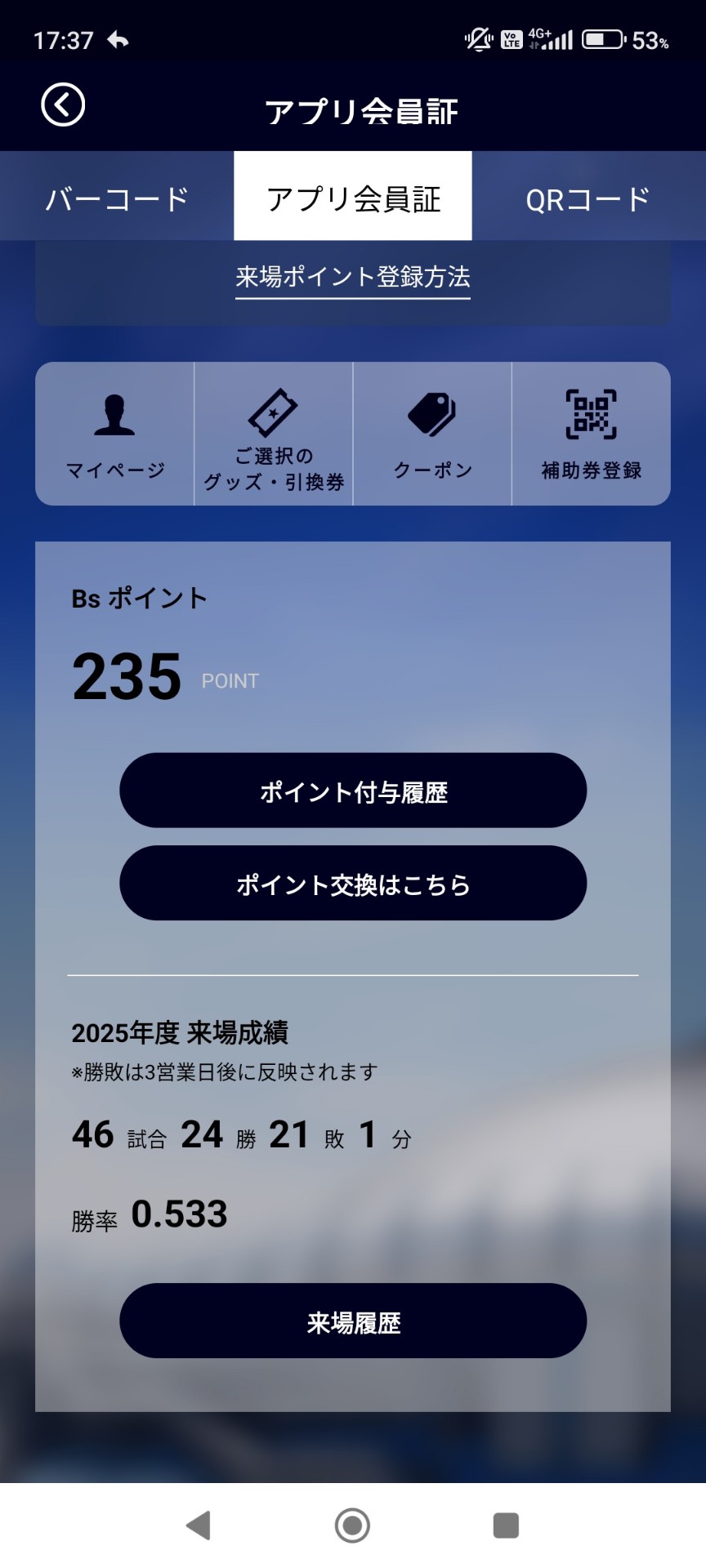View ポイント付与履歴
Screen dimensions: 706x1568
click(353, 791)
